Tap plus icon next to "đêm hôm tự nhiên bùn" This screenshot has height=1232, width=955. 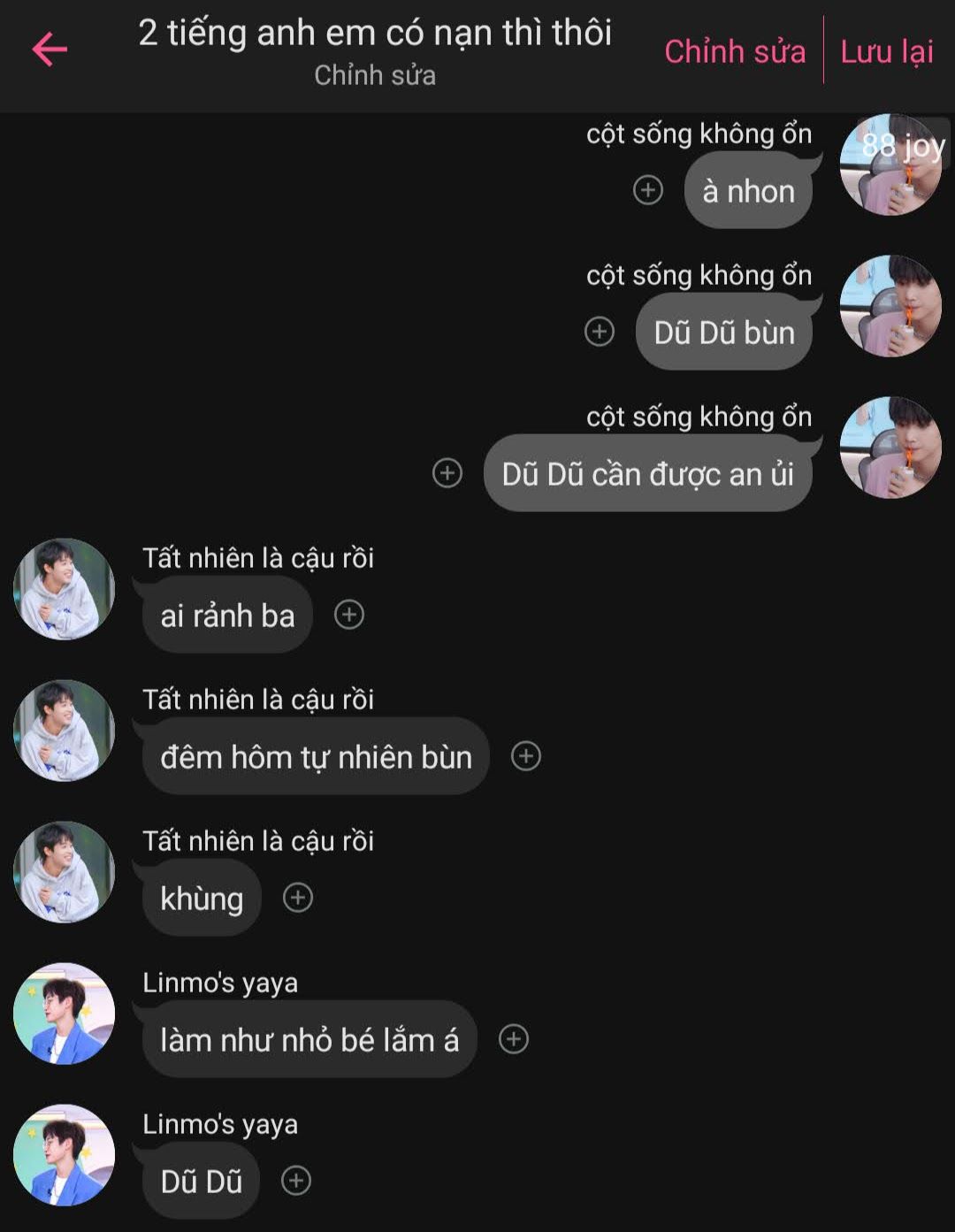[x=526, y=756]
